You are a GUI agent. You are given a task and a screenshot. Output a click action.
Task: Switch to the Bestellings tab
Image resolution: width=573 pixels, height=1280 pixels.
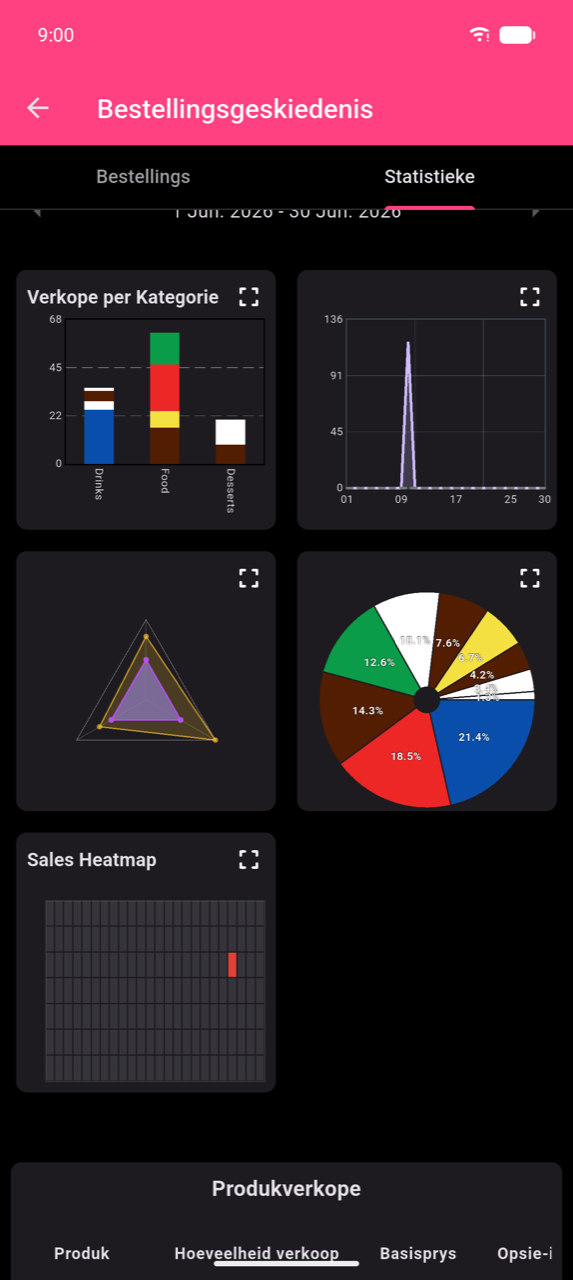[x=143, y=177]
